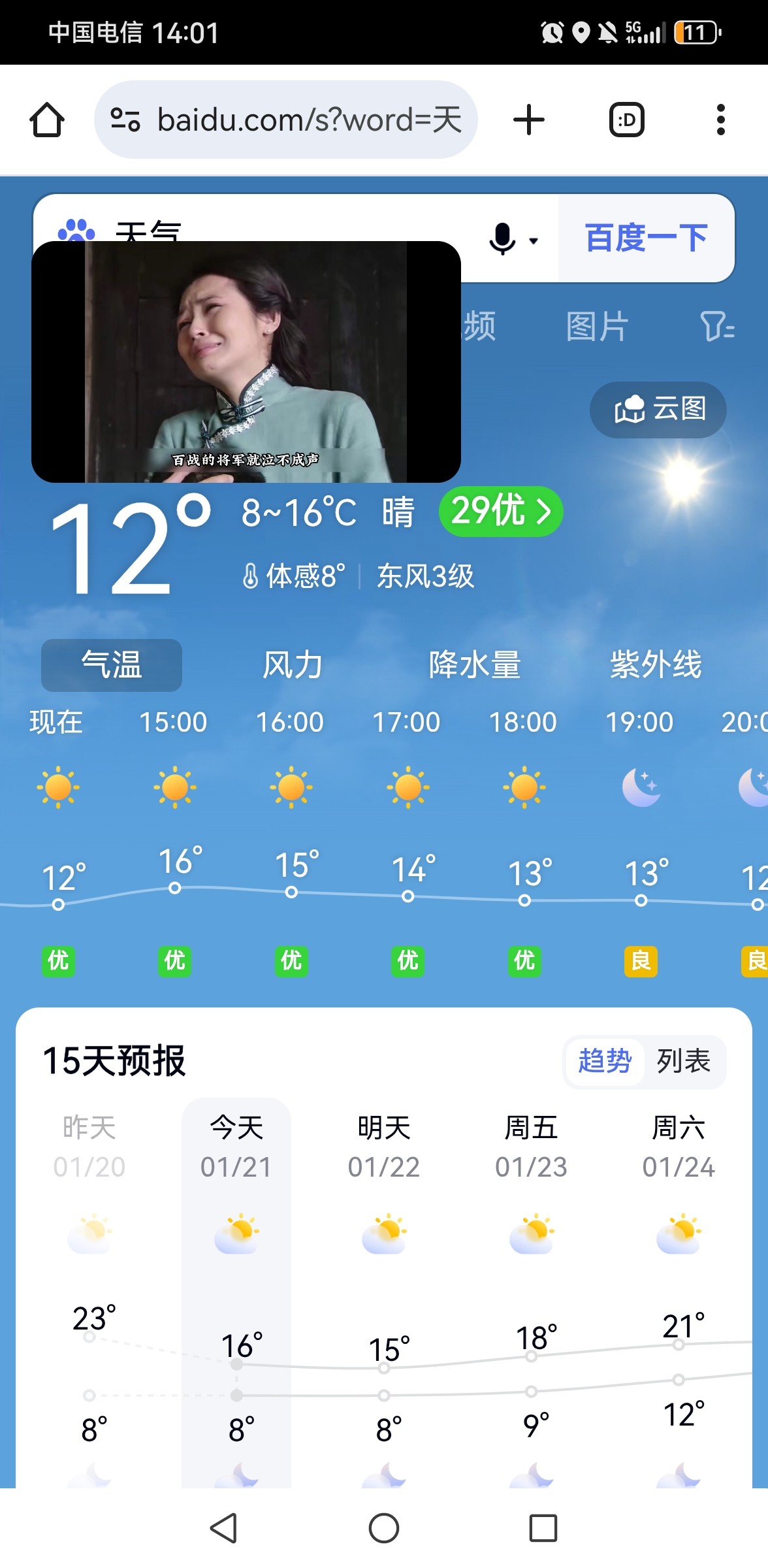Open a new tab with the plus icon
Image resolution: width=768 pixels, height=1568 pixels.
click(528, 120)
